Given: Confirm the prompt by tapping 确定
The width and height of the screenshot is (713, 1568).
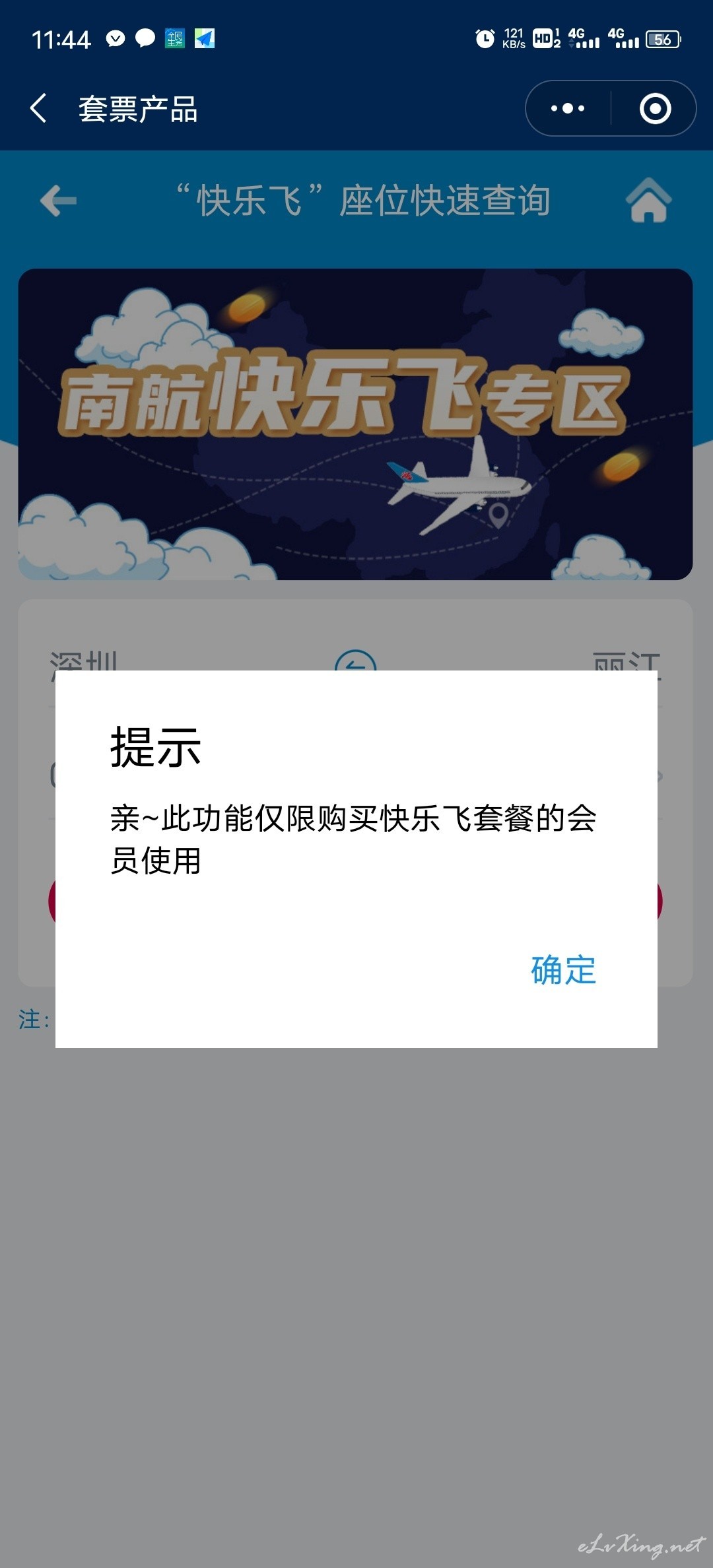Looking at the screenshot, I should [x=563, y=970].
